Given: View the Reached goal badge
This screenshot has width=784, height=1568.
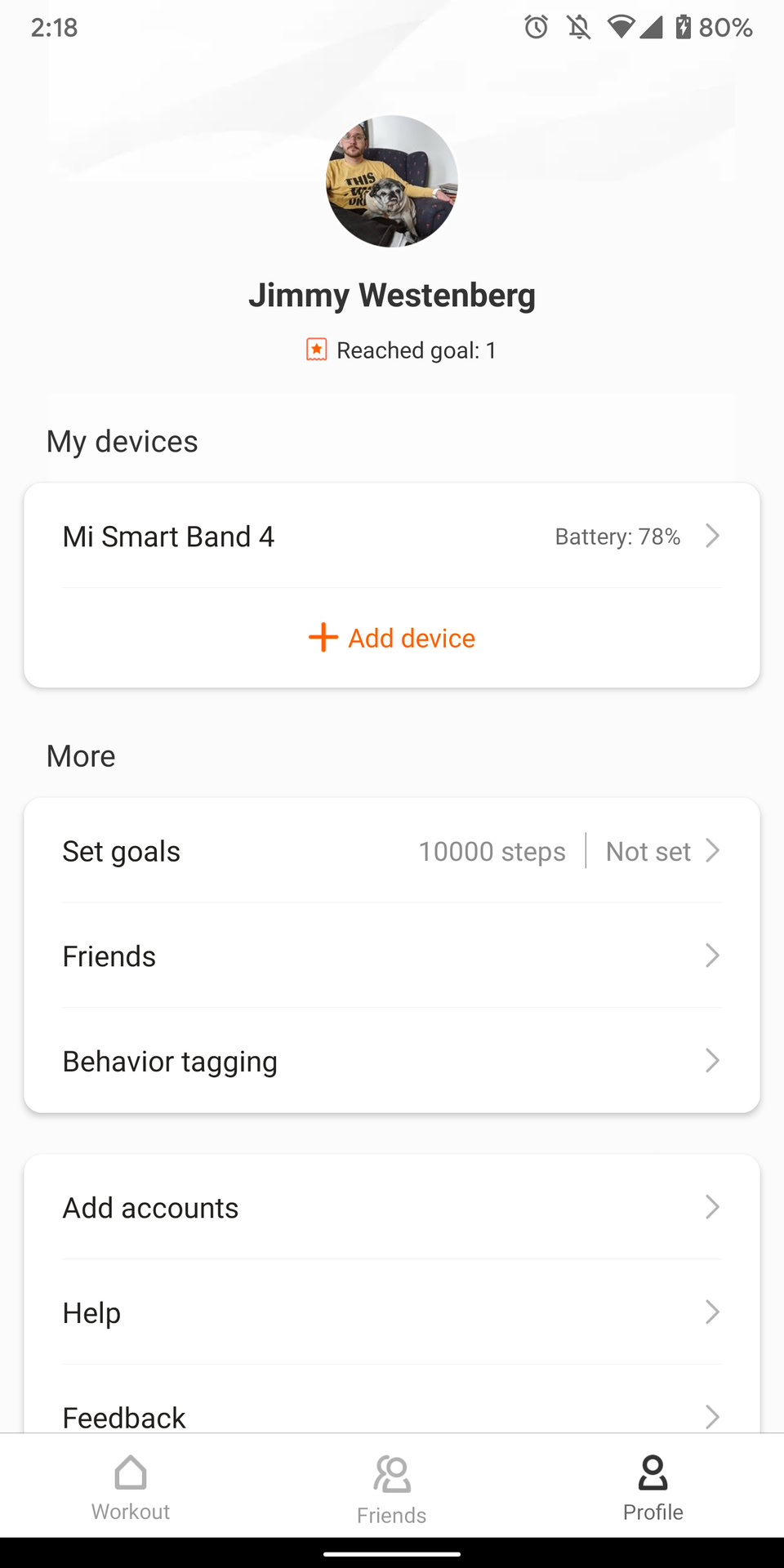Looking at the screenshot, I should tap(400, 350).
